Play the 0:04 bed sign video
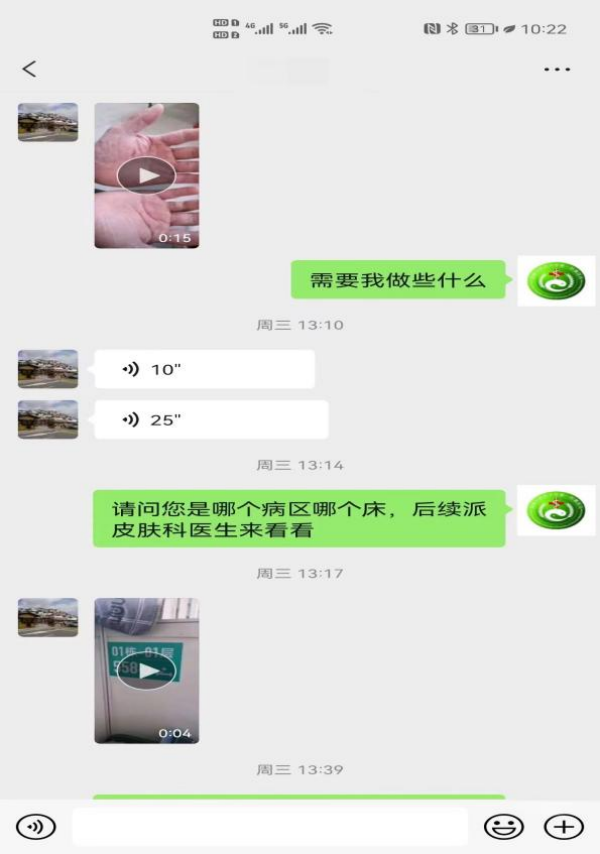 146,670
